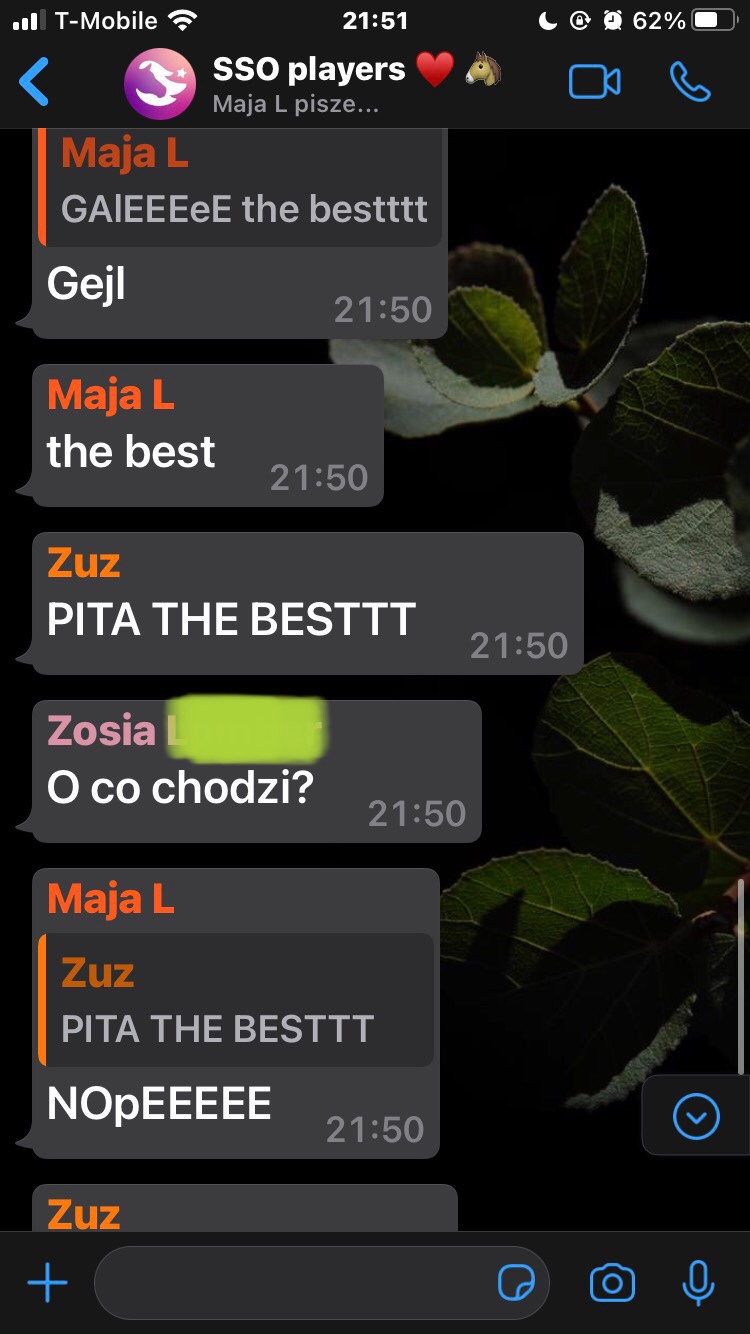Viewport: 750px width, 1334px height.
Task: Open SSO players group info
Action: [x=310, y=82]
